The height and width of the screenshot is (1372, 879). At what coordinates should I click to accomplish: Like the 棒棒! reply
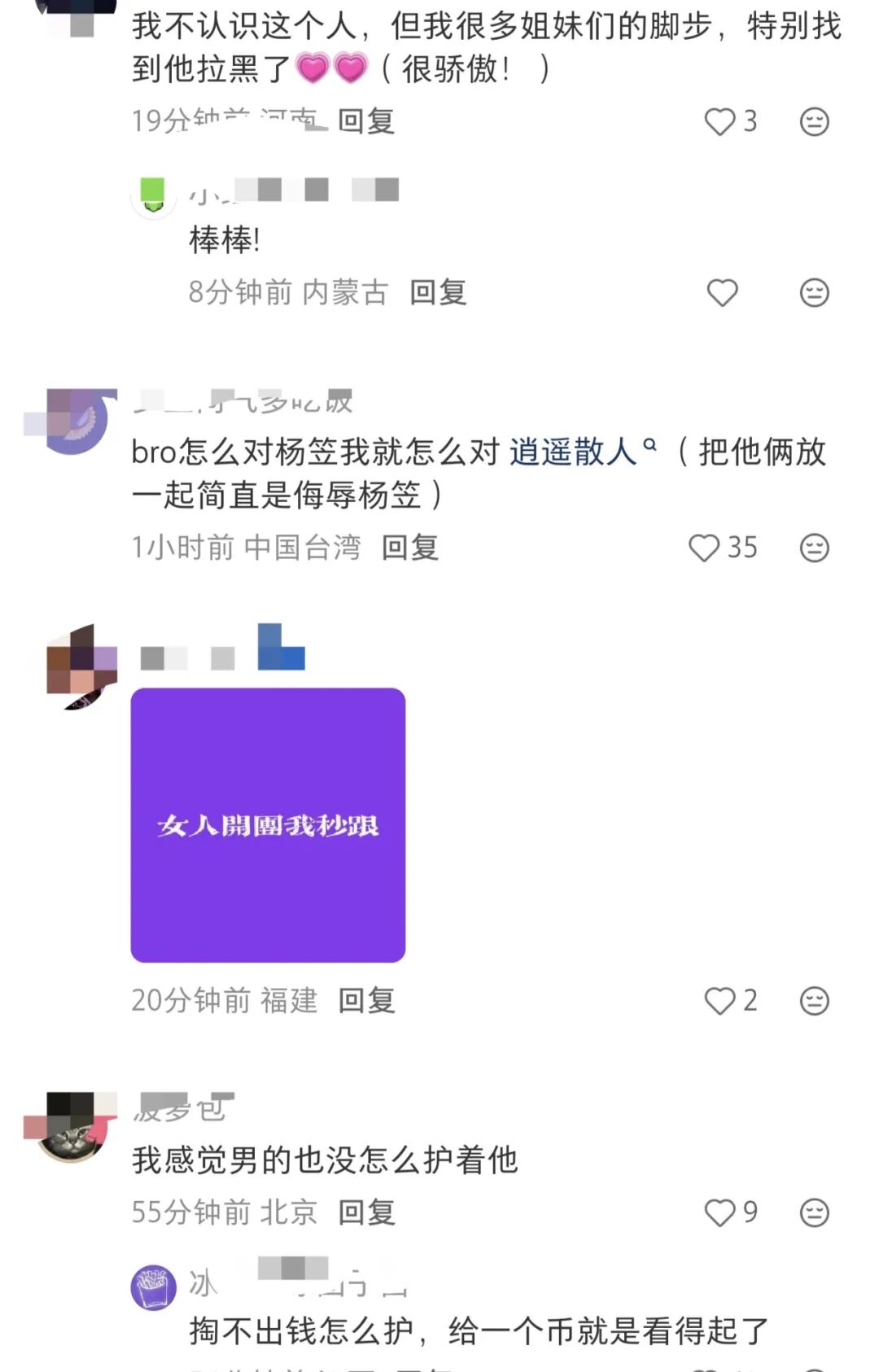[722, 293]
